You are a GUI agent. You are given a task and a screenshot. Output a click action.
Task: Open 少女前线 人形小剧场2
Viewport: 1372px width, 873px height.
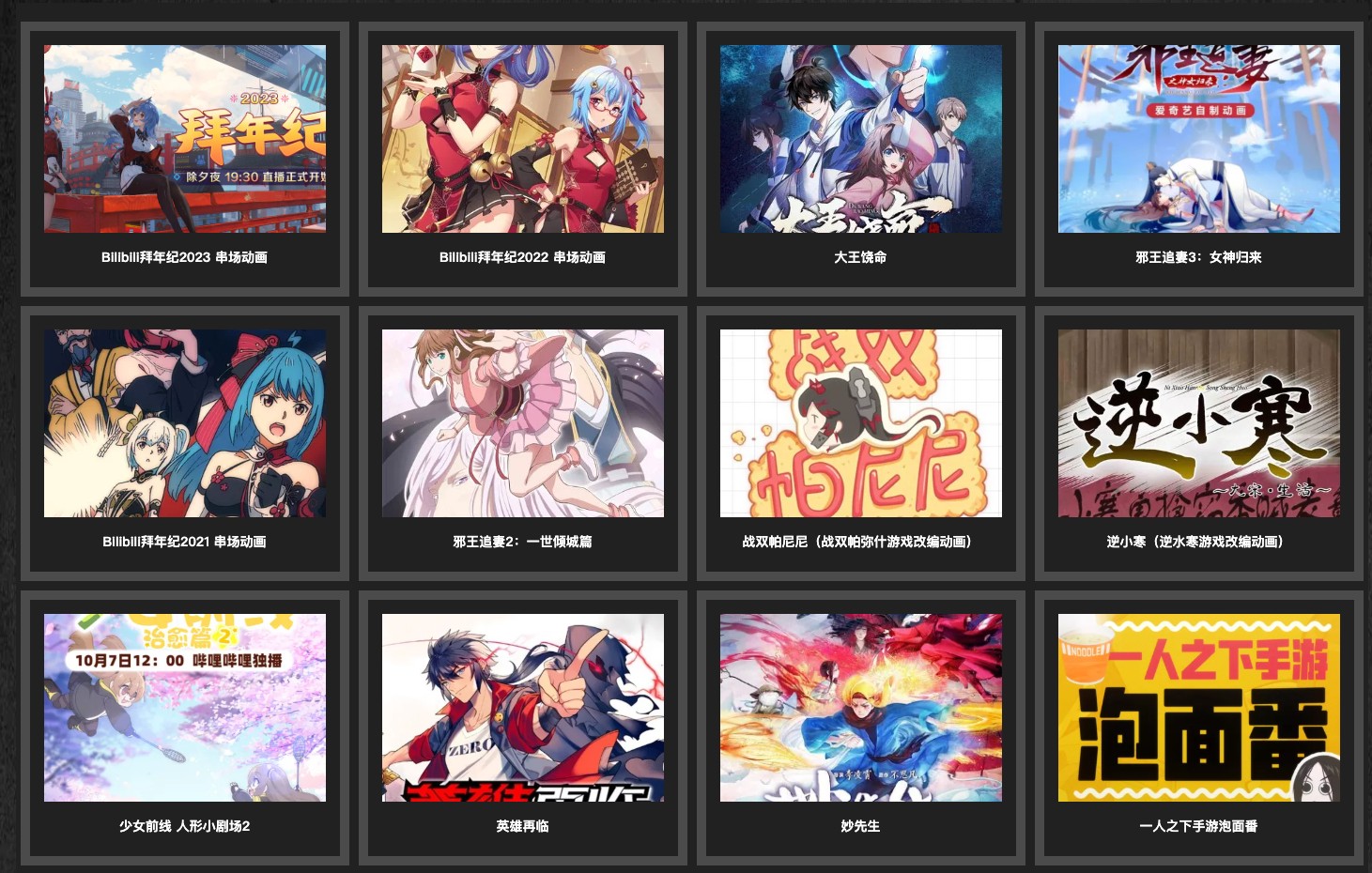click(185, 708)
